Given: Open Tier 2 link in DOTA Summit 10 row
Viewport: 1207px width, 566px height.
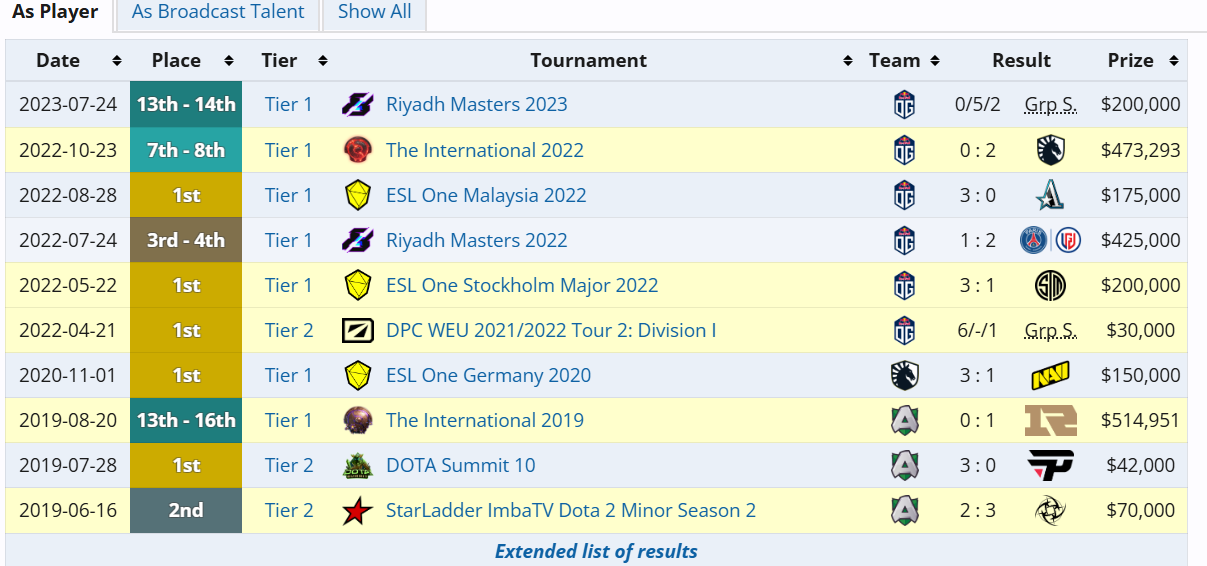Looking at the screenshot, I should tap(289, 465).
